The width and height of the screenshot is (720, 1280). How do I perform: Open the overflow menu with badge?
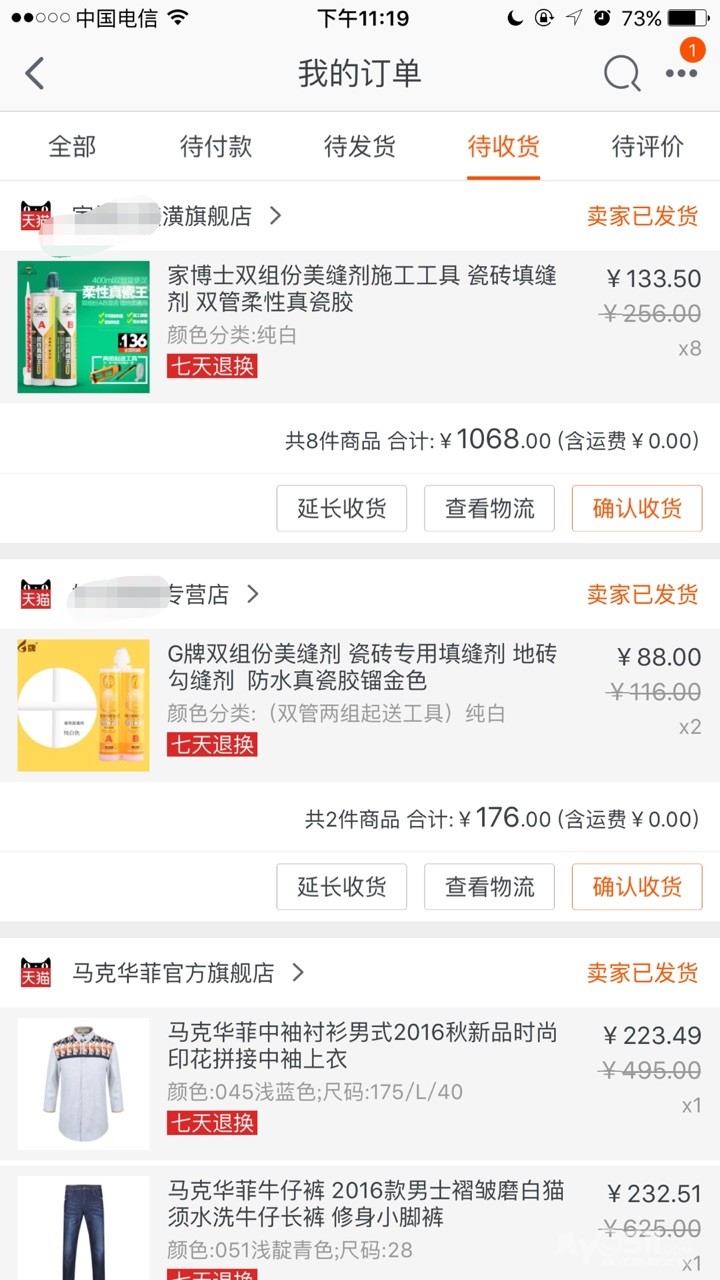coord(682,72)
